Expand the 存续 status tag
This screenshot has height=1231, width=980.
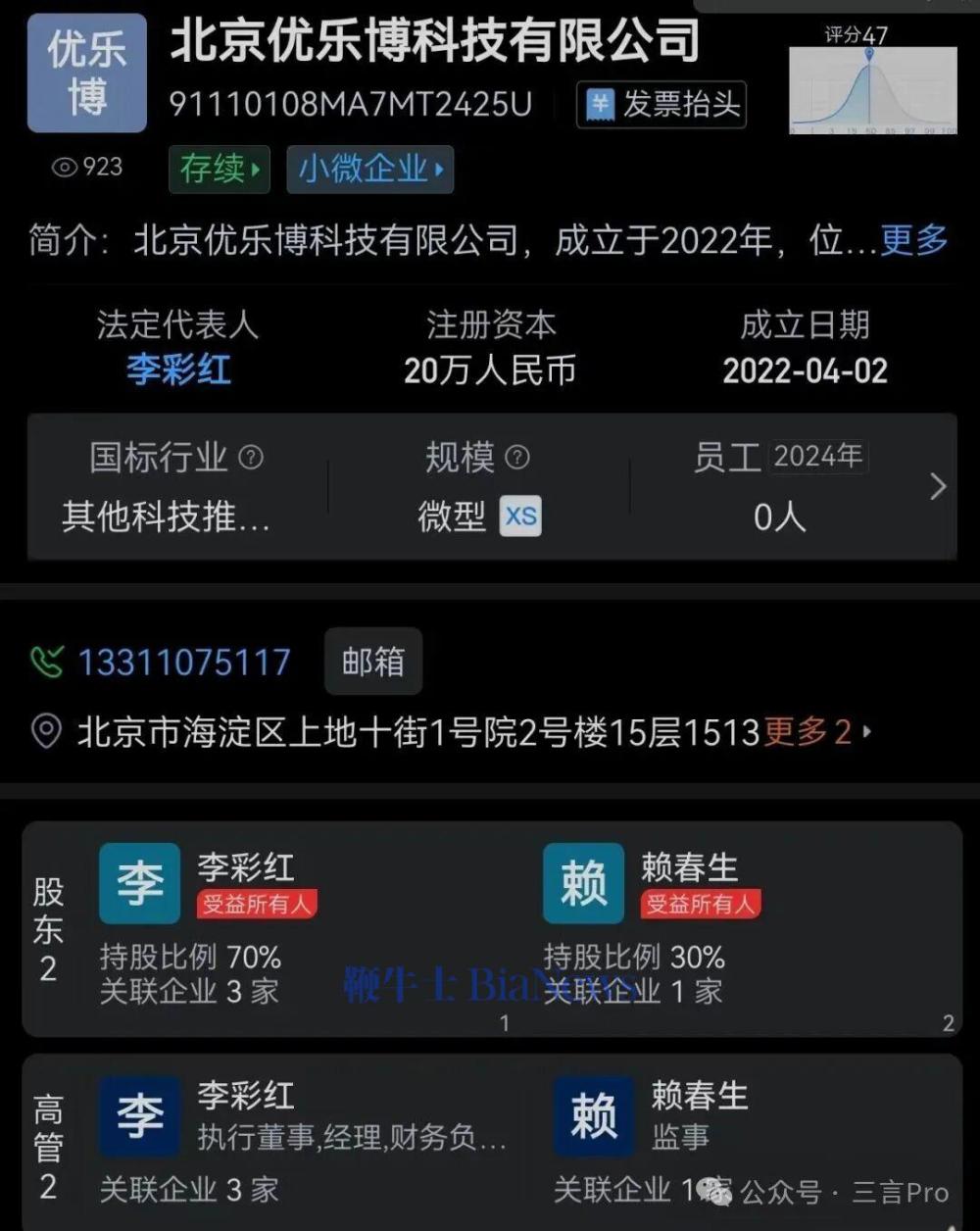pyautogui.click(x=219, y=169)
